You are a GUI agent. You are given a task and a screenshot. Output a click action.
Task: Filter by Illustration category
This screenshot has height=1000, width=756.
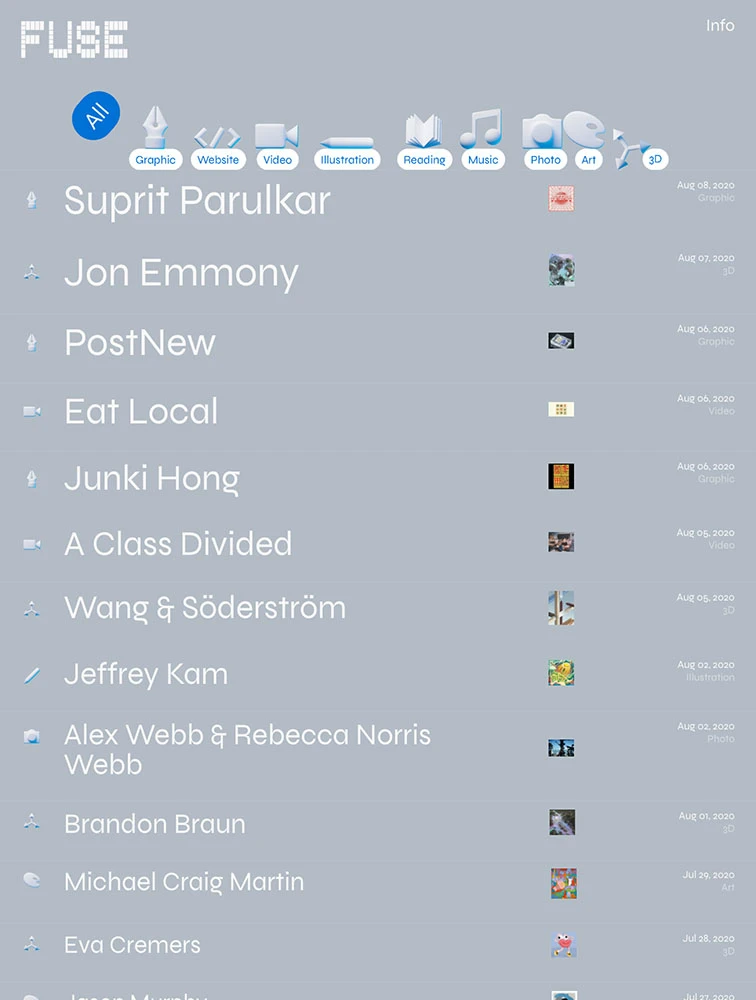coord(347,160)
